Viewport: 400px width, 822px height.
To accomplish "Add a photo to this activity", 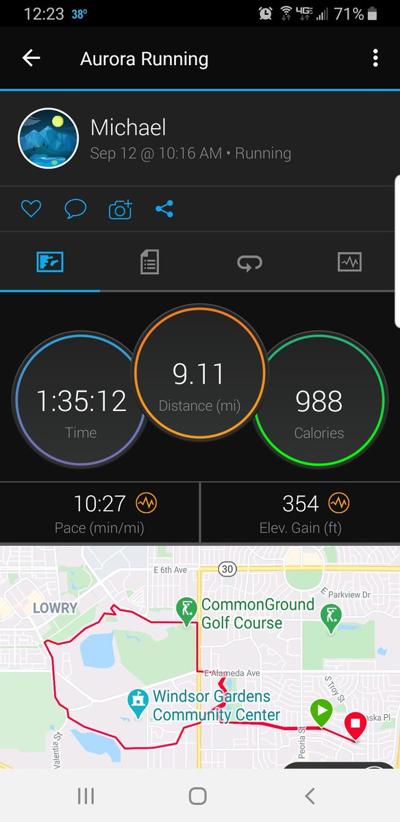I will pyautogui.click(x=121, y=209).
